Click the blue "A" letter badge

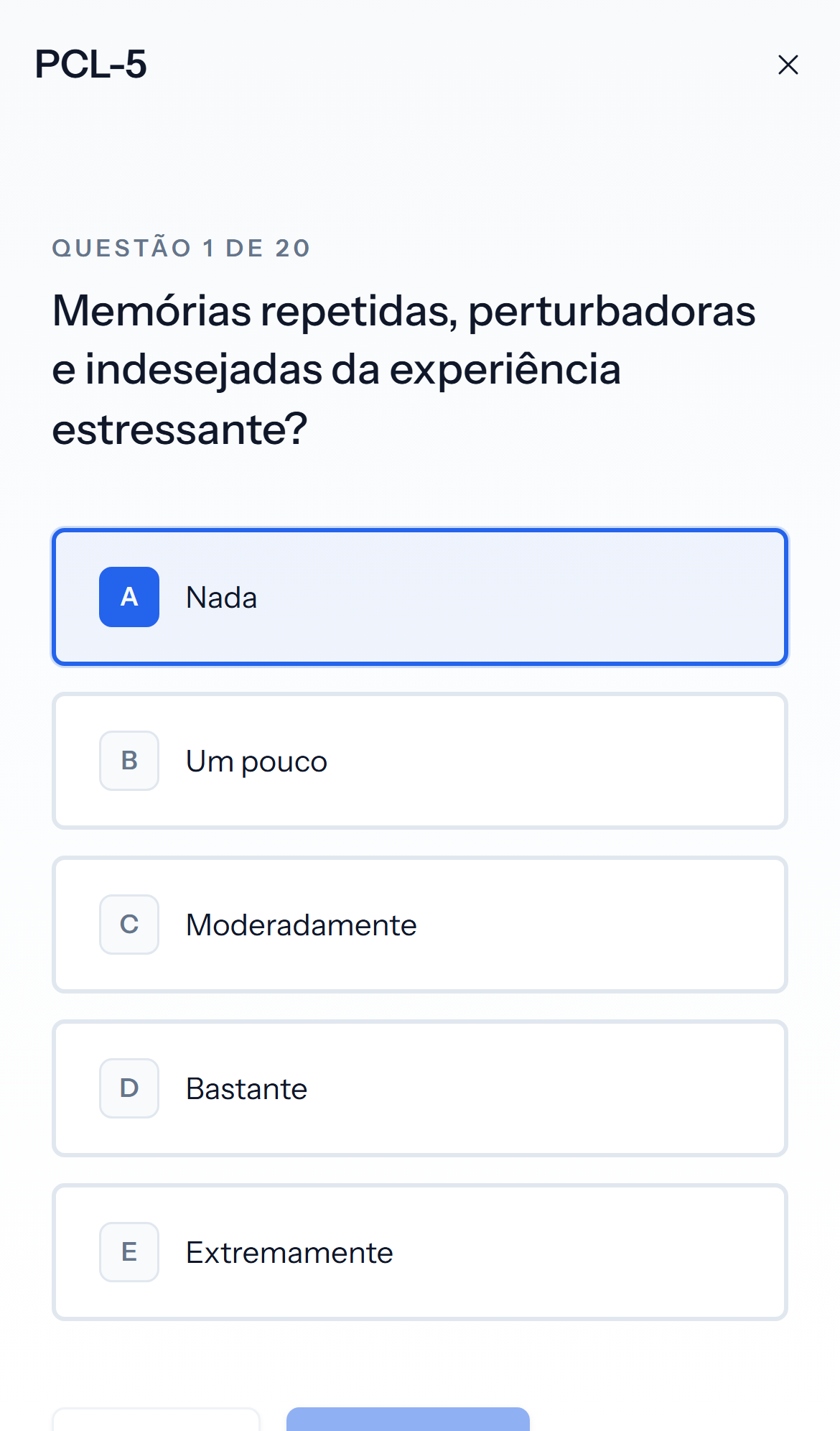(129, 597)
